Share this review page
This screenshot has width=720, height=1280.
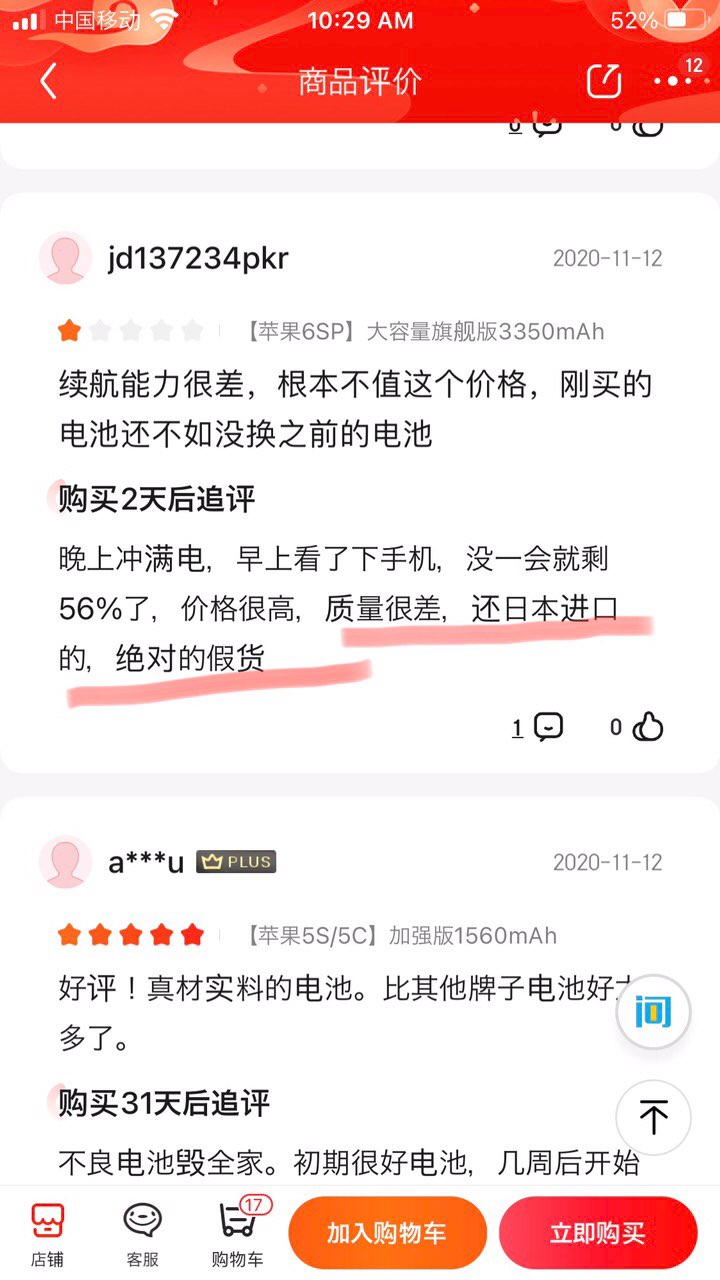(x=604, y=81)
